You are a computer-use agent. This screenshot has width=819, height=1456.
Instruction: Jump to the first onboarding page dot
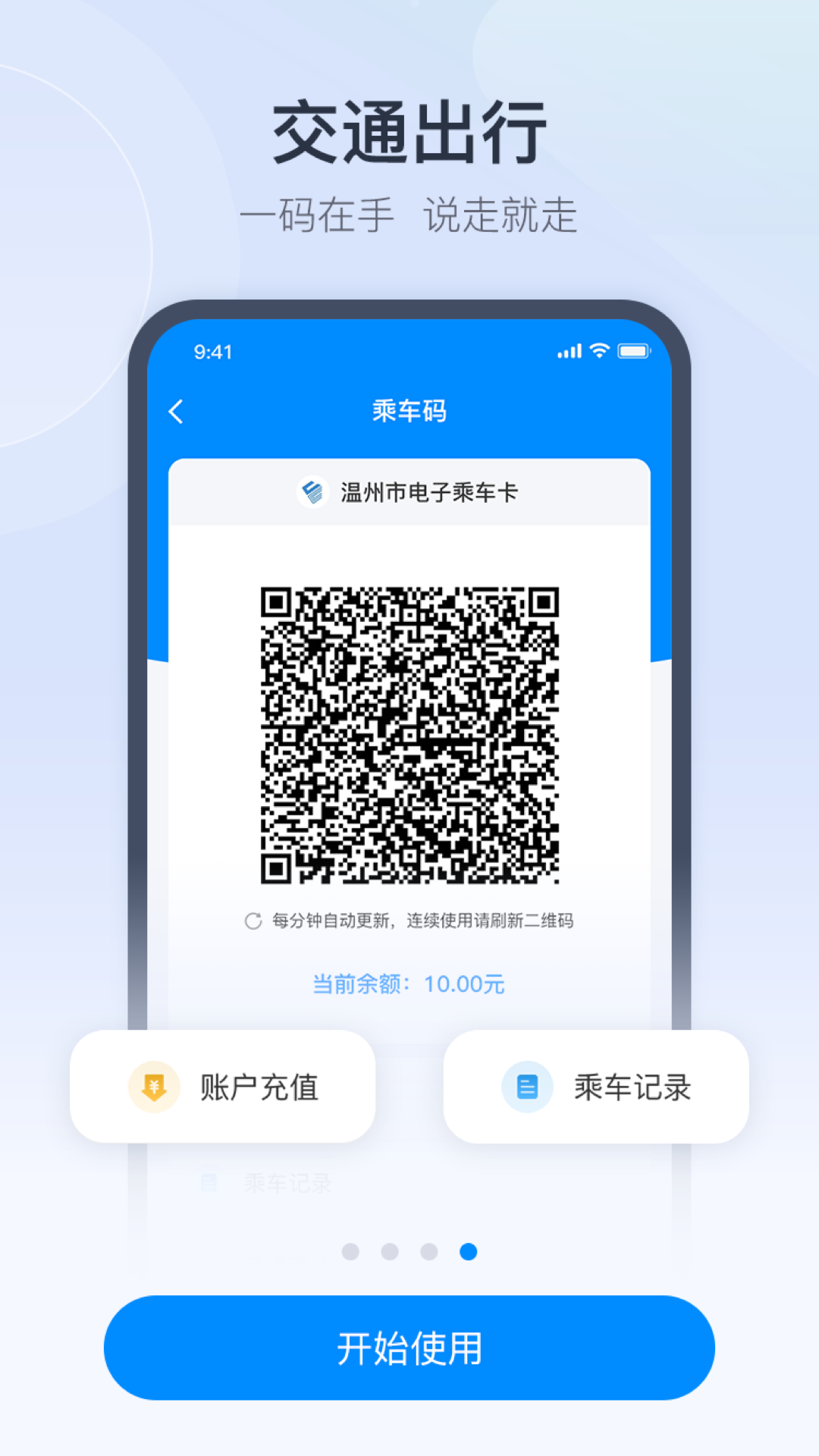click(350, 1251)
